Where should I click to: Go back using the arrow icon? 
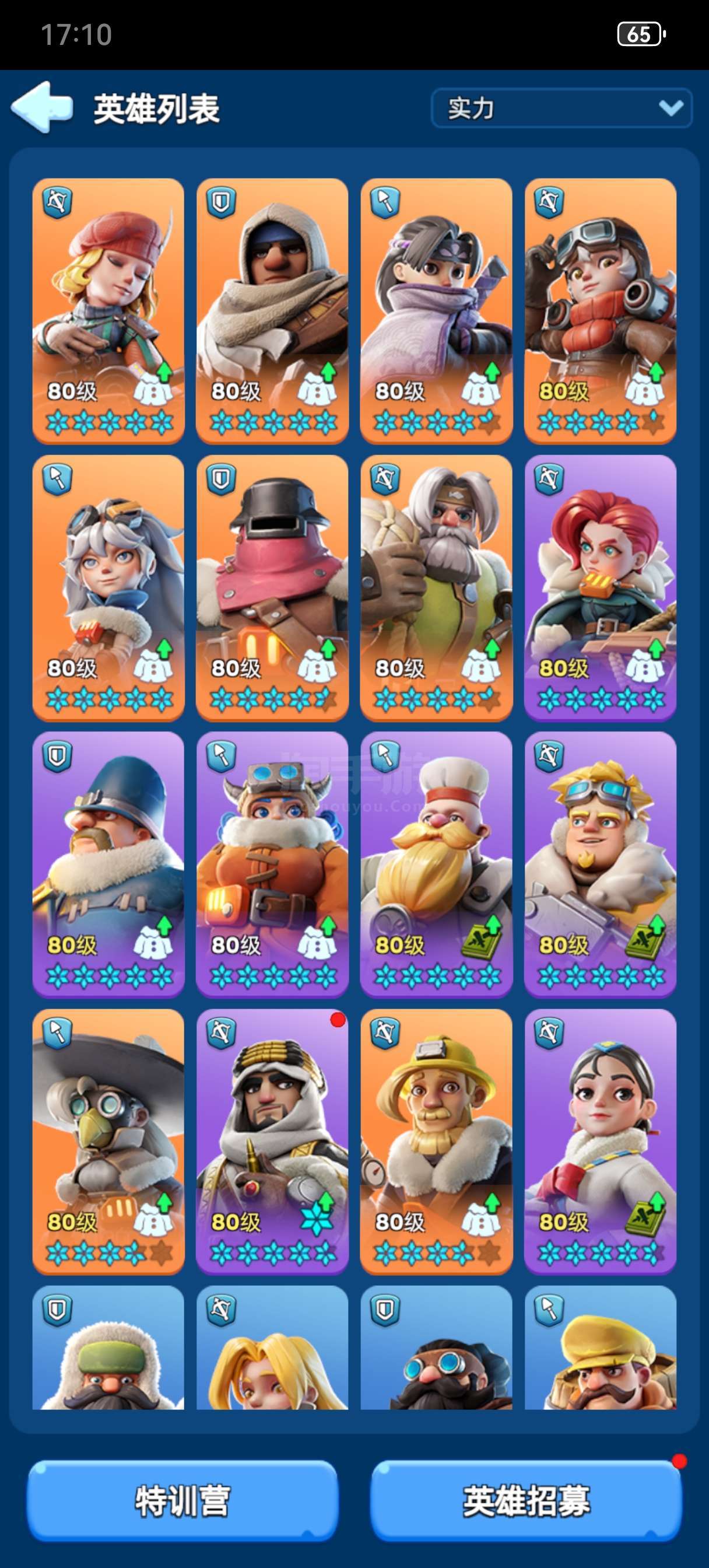[x=43, y=108]
